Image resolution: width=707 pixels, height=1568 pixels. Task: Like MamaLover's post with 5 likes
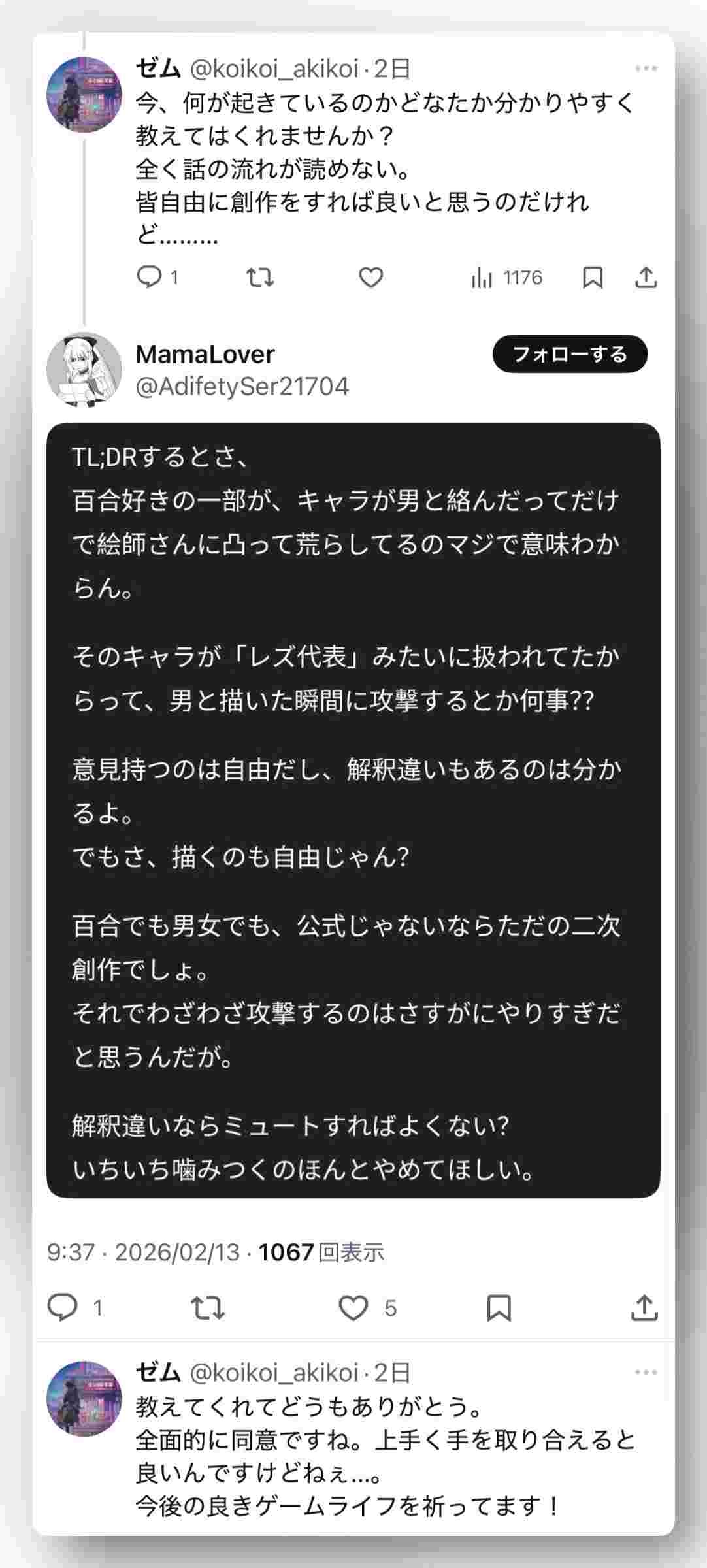[354, 1307]
